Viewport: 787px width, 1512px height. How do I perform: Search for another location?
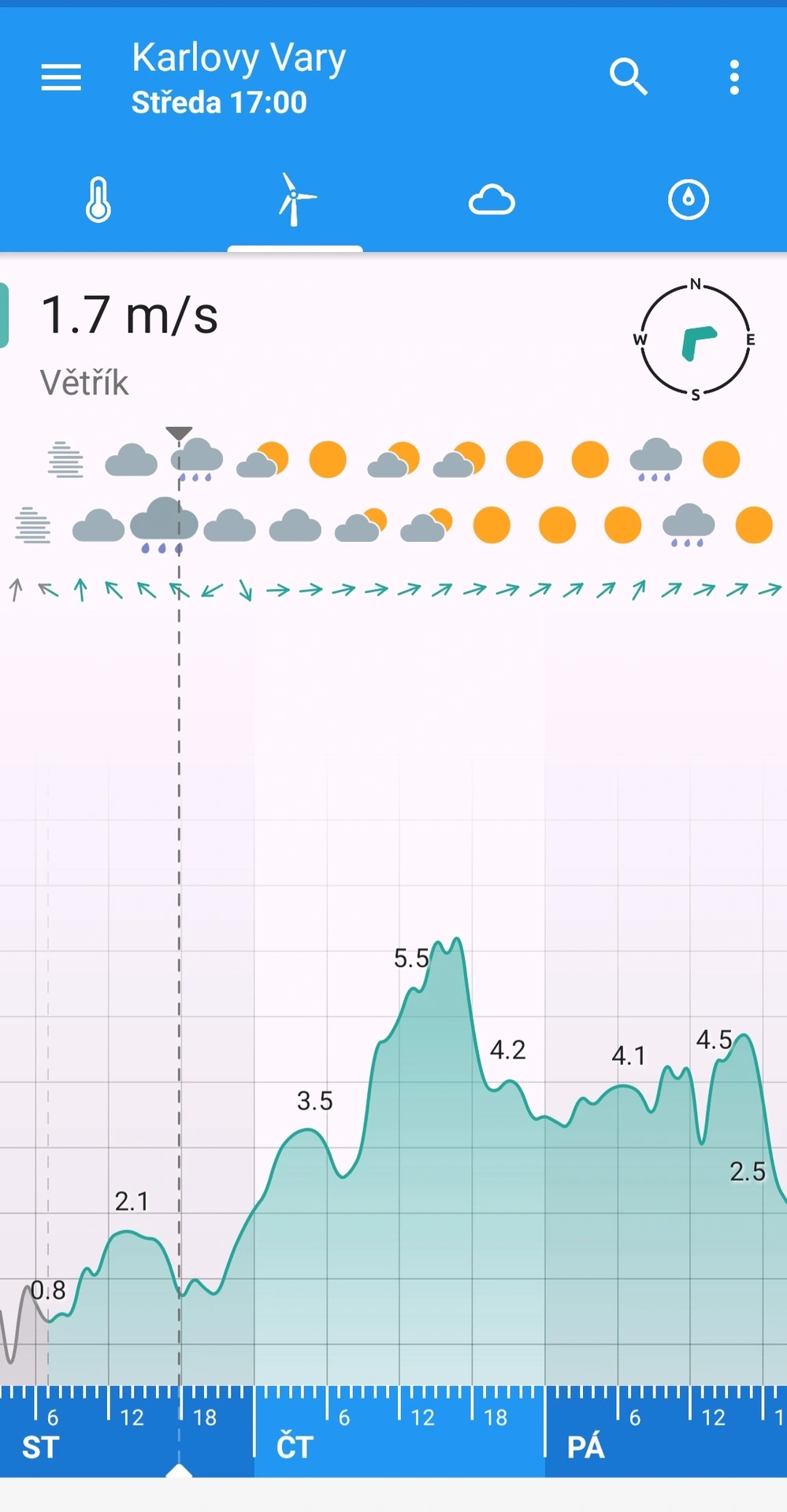[628, 77]
